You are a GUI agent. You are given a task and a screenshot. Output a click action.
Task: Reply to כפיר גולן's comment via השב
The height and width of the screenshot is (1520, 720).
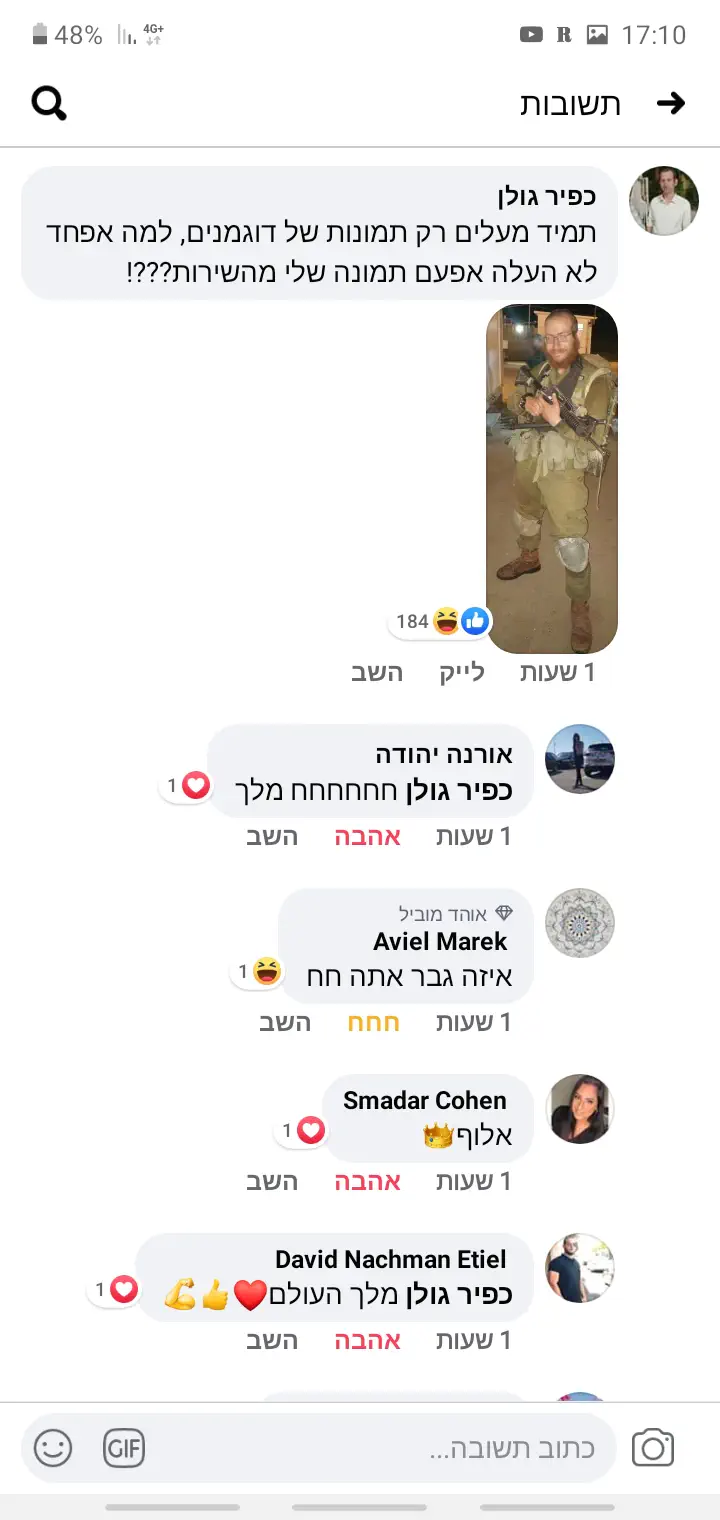[377, 672]
